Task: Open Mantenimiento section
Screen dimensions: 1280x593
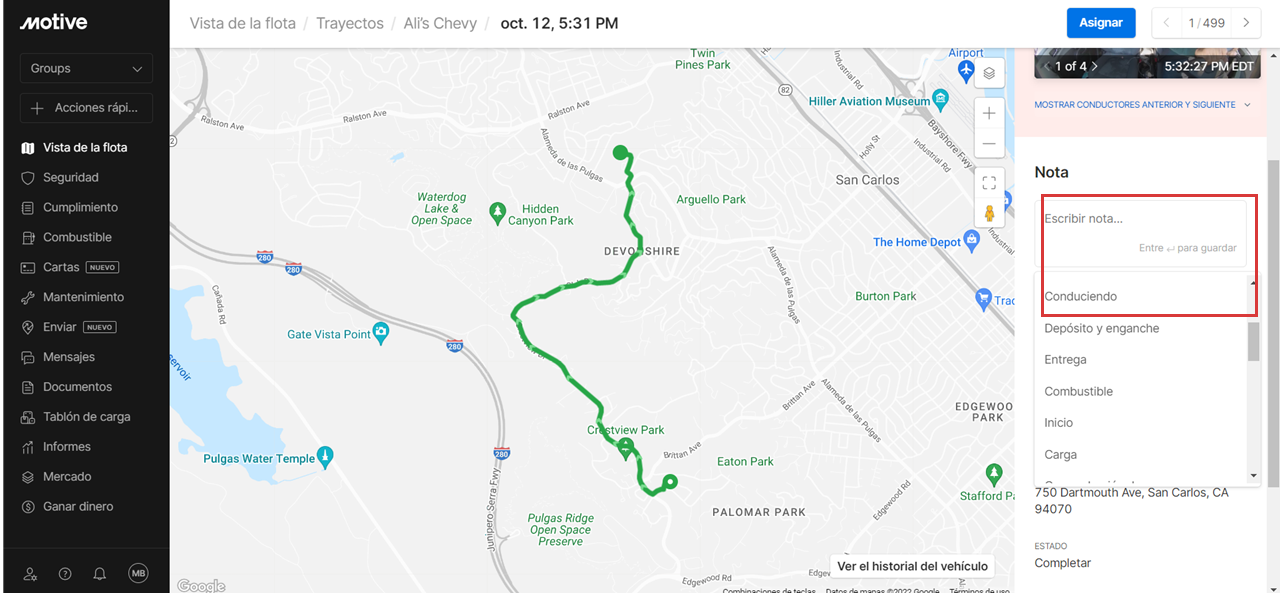Action: click(83, 297)
